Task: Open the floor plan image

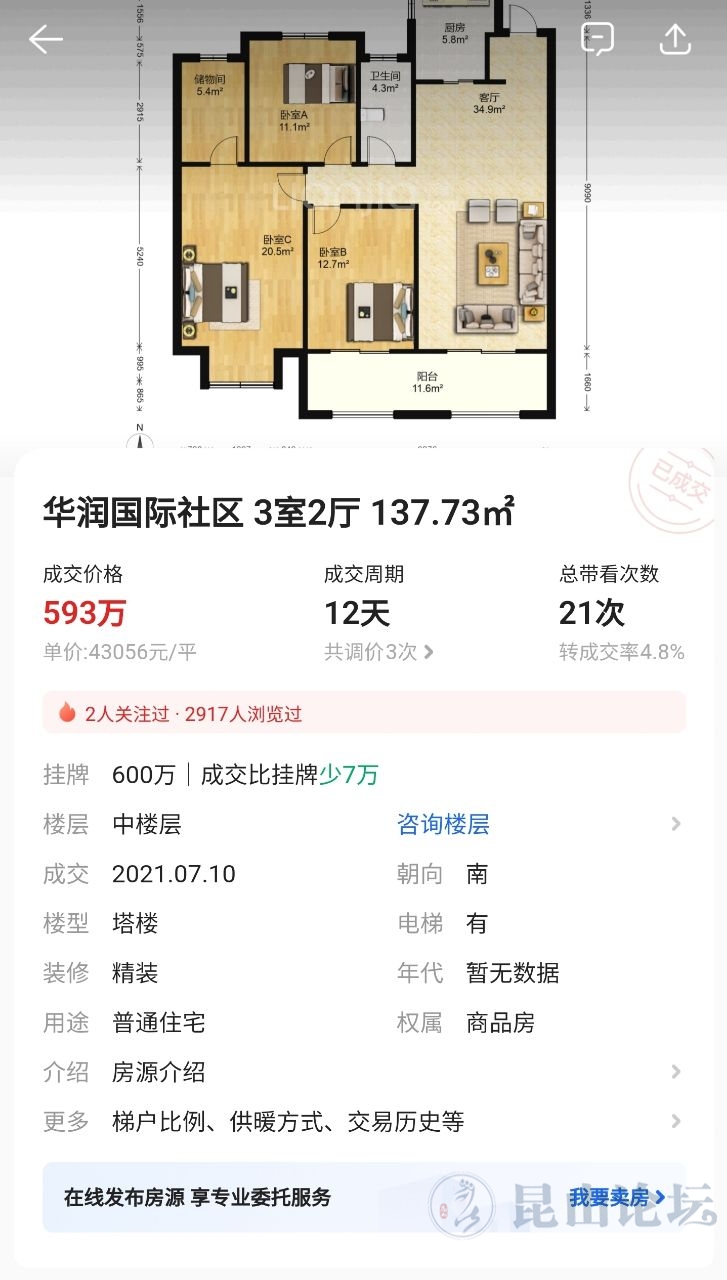Action: [365, 220]
